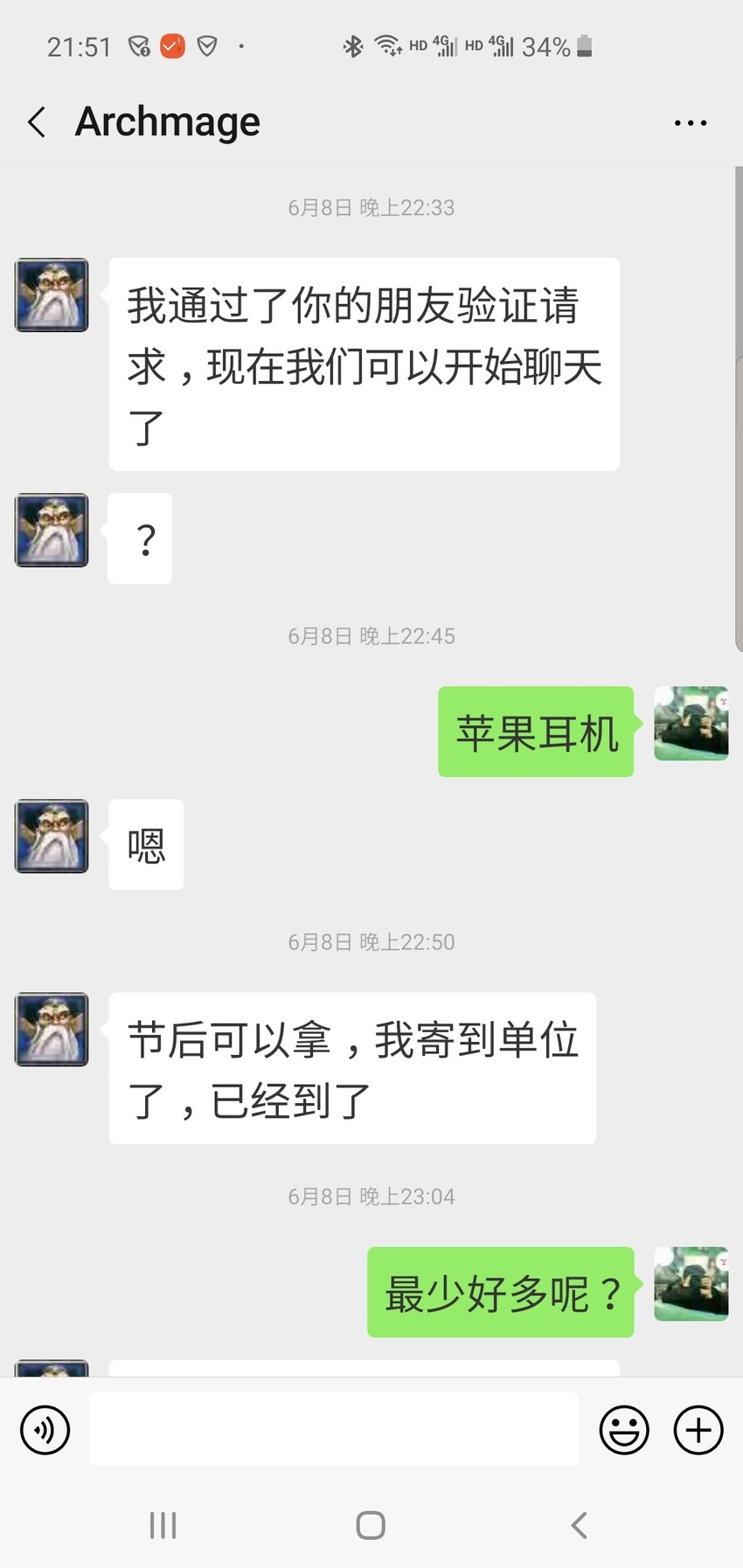Open the chat info three-dot menu
The image size is (743, 1568).
(x=691, y=123)
